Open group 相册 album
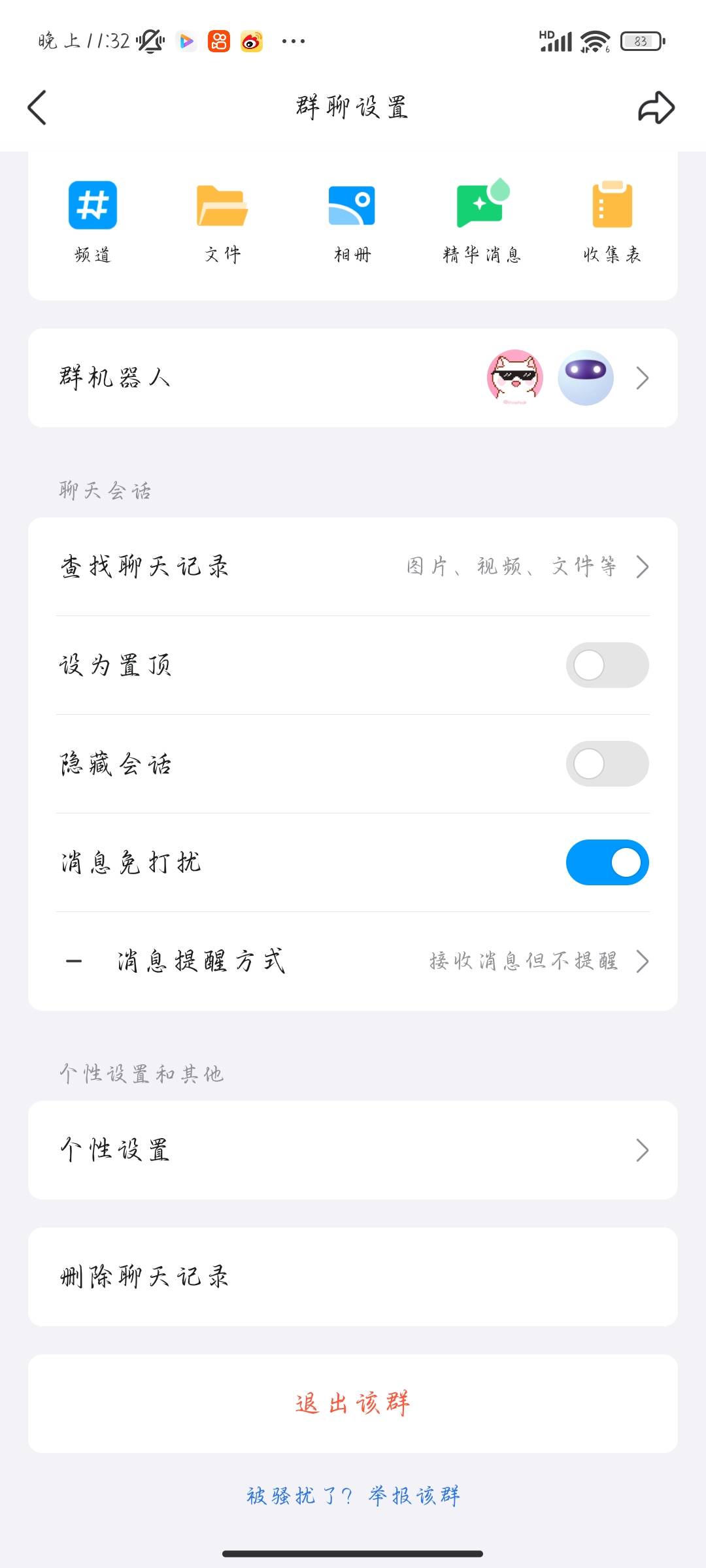Viewport: 706px width, 1568px height. pyautogui.click(x=352, y=221)
